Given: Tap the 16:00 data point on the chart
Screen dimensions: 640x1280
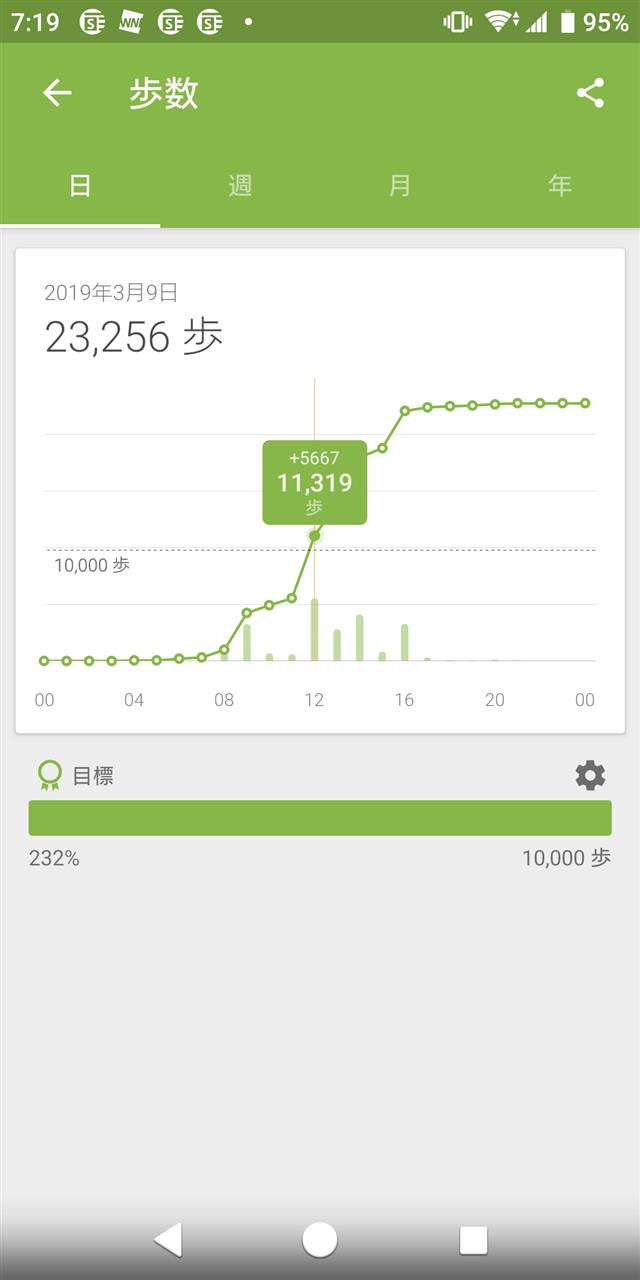Looking at the screenshot, I should pos(405,411).
